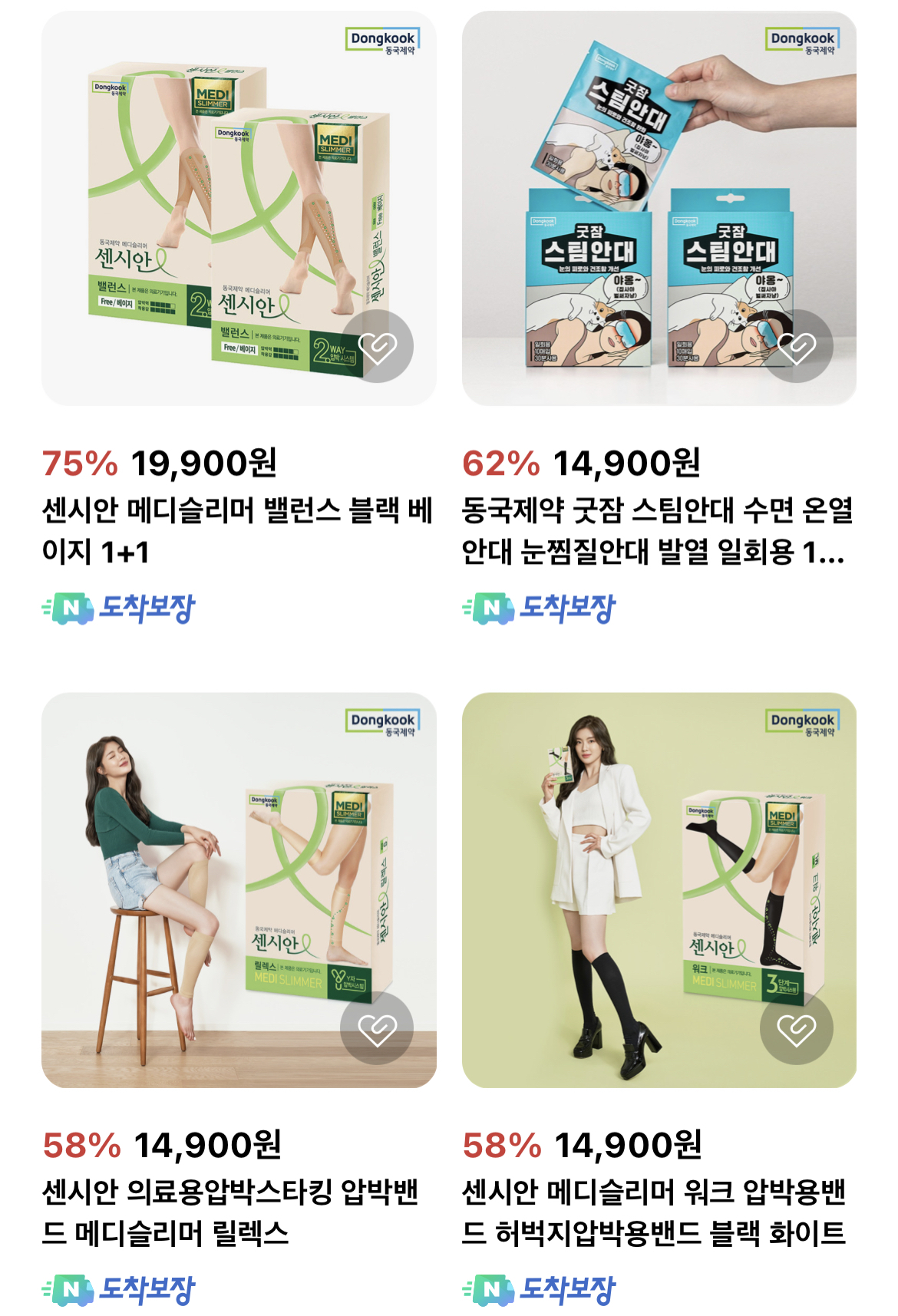Open the Dongkook logo badge on the top-left product
898x1316 pixels.
coord(381,37)
